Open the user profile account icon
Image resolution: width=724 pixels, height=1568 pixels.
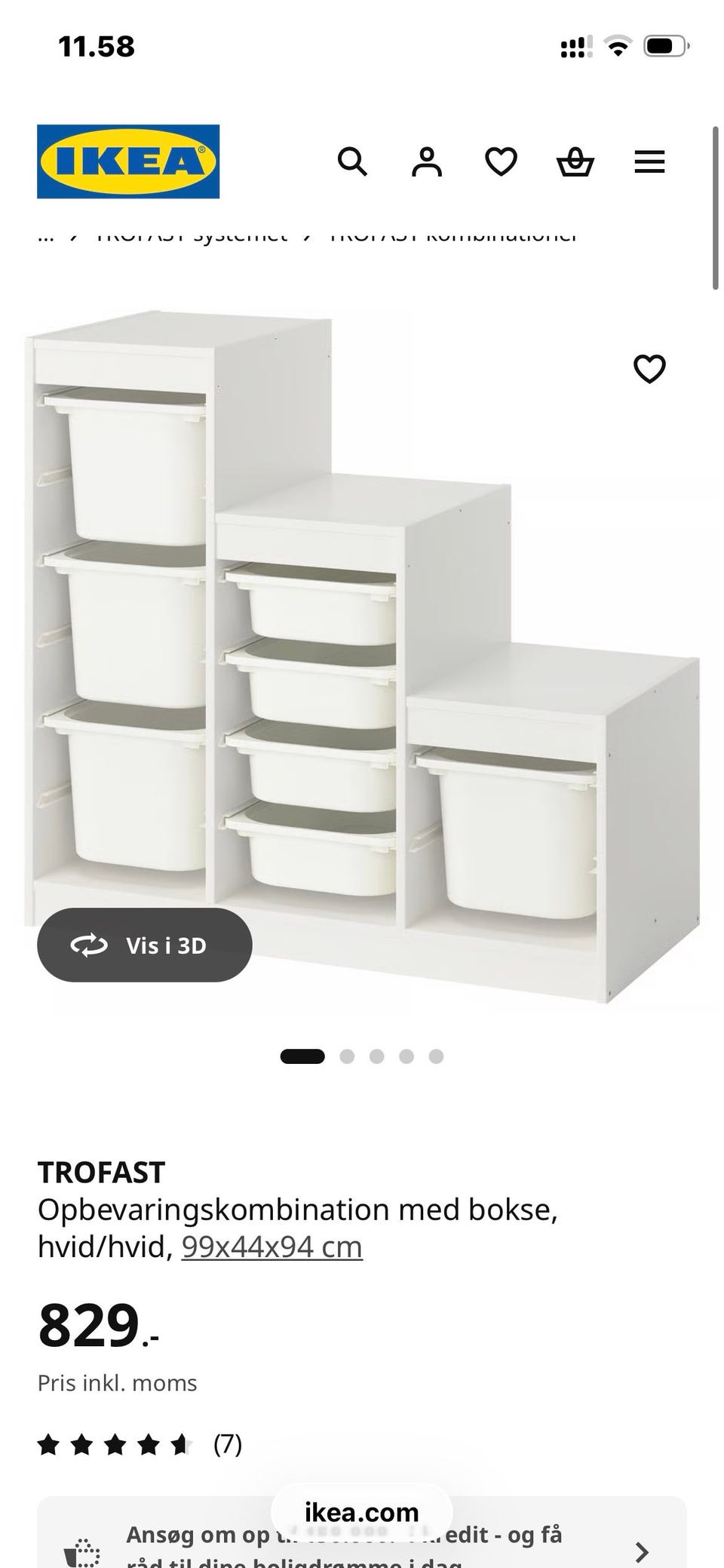(x=427, y=161)
